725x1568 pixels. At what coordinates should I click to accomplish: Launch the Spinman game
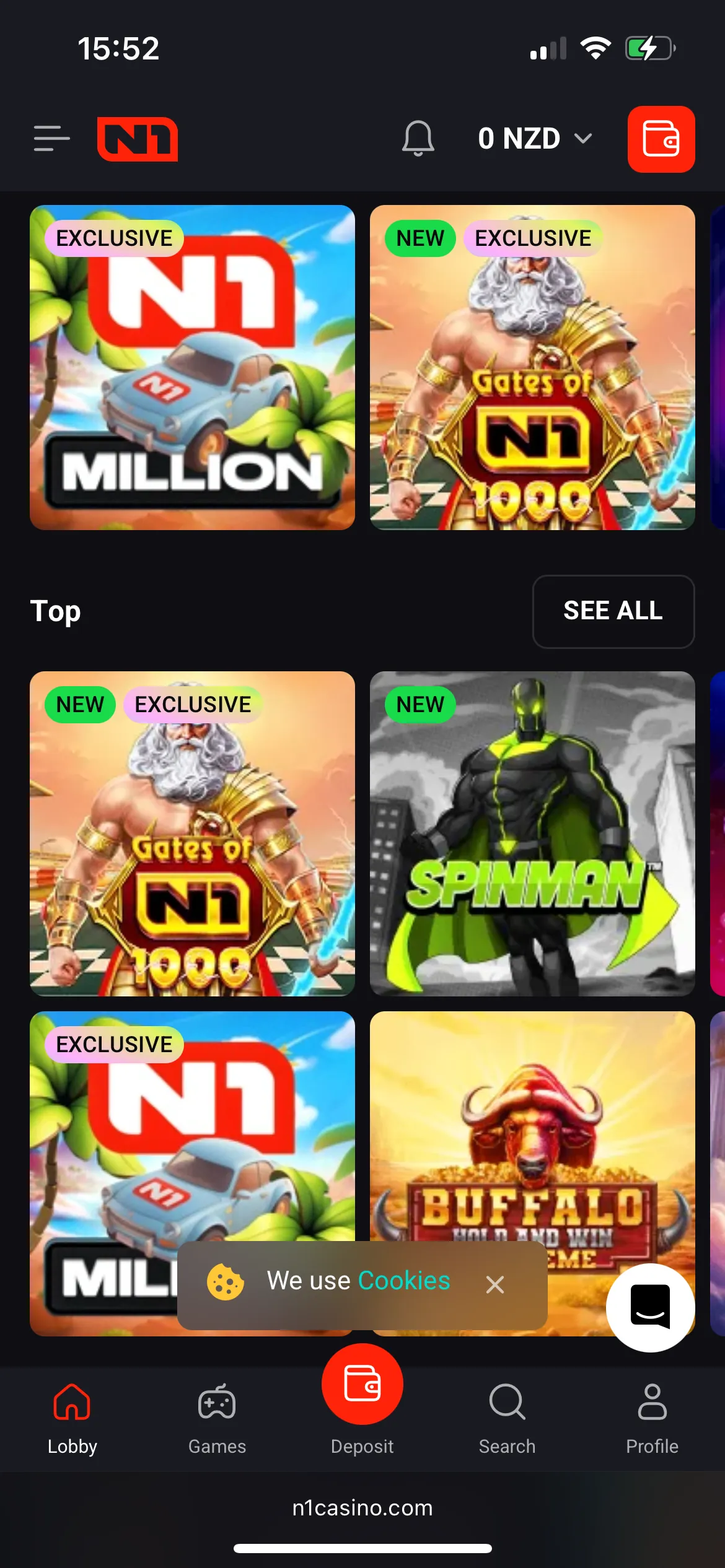[532, 833]
